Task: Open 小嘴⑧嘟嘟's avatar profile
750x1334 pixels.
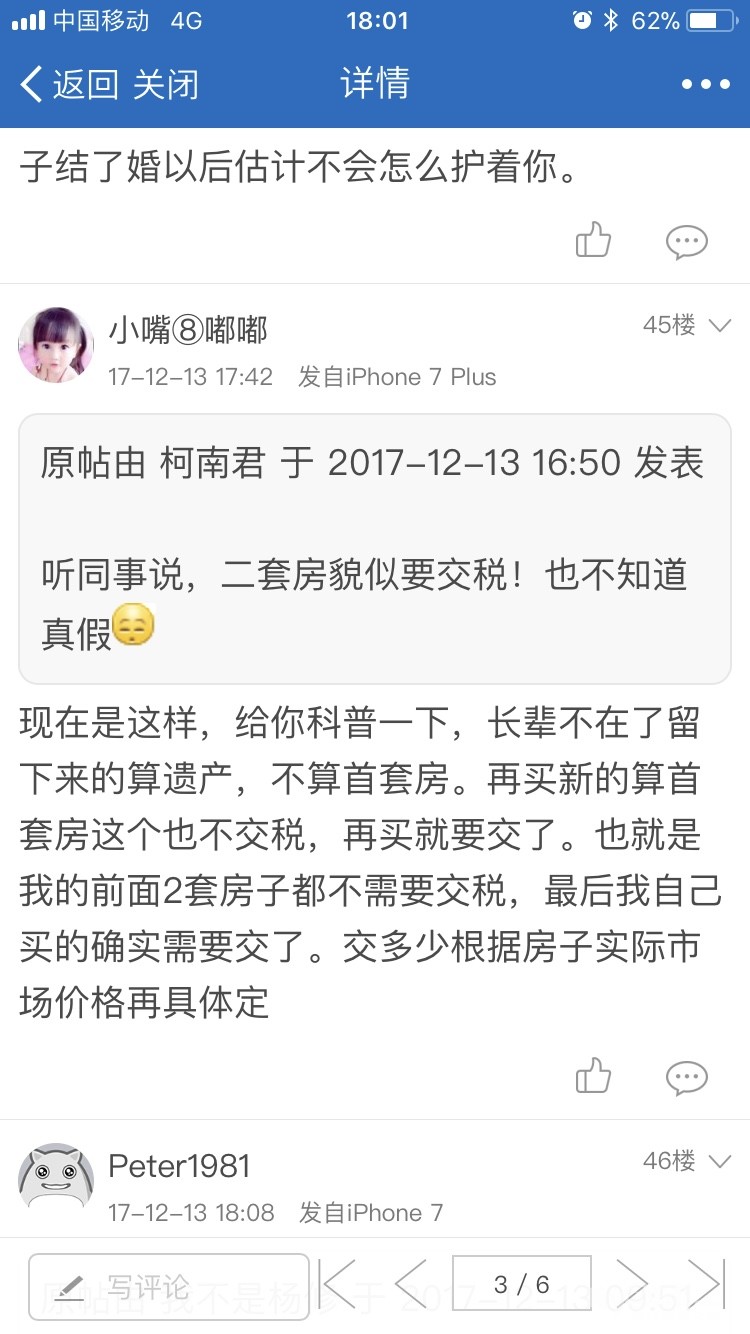Action: tap(56, 345)
